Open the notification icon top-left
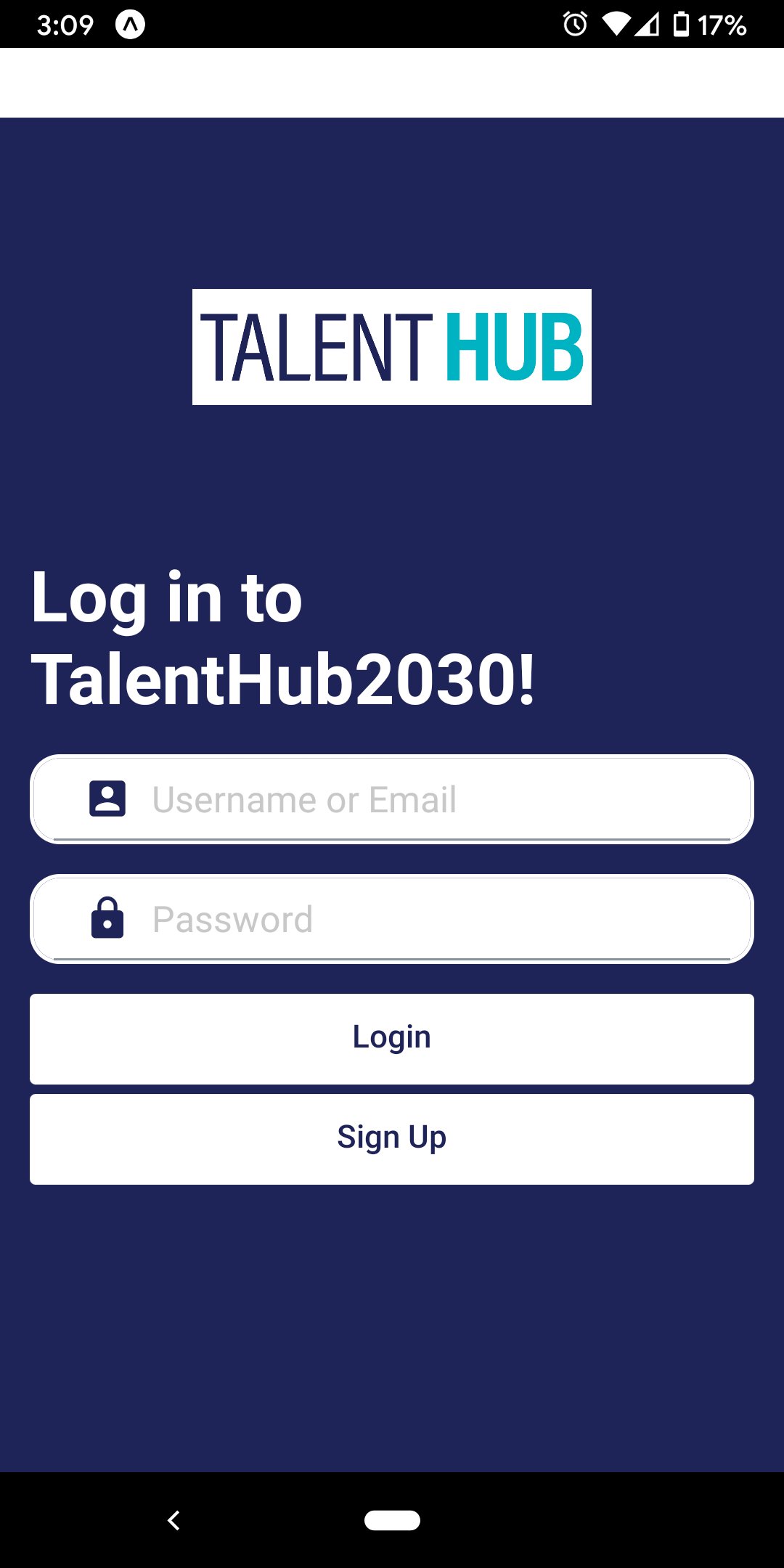 [129, 24]
